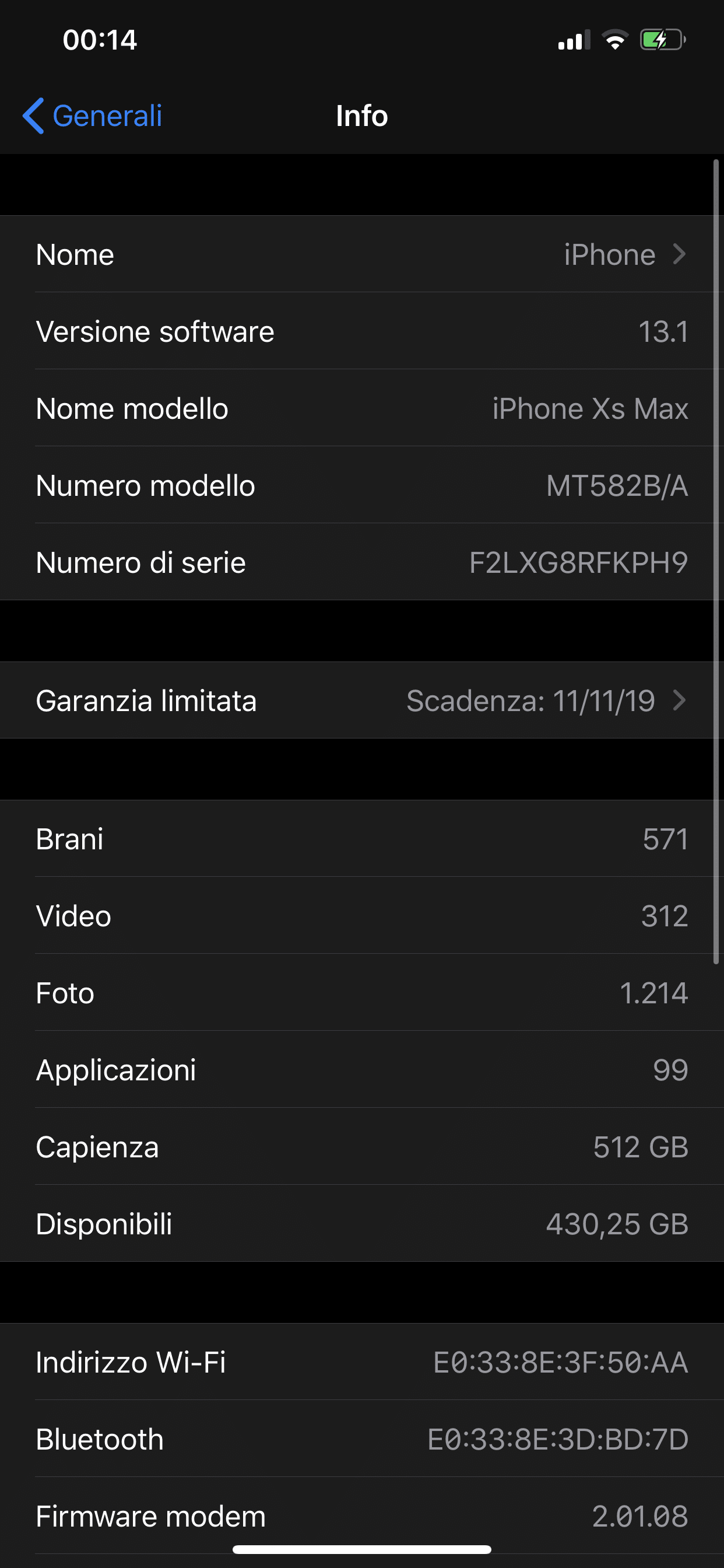Screen dimensions: 724x1568
Task: Go back to Generali settings
Action: (x=93, y=116)
